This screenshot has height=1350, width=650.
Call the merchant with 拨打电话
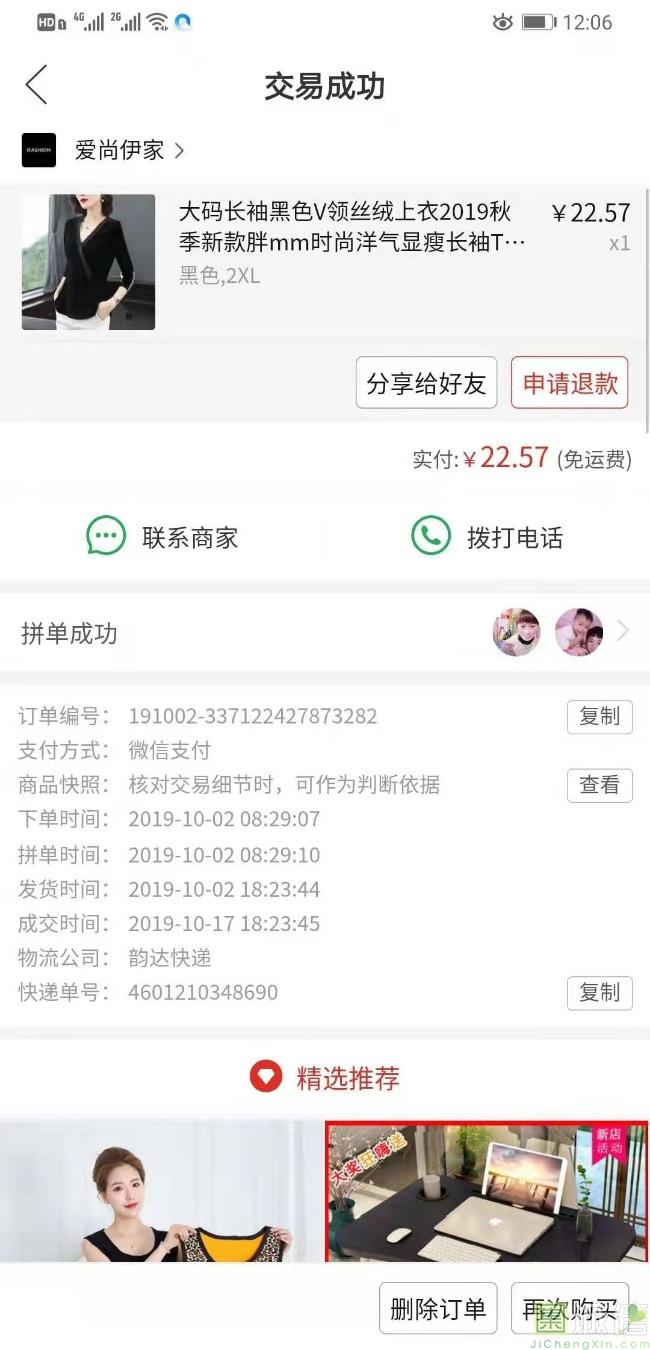point(487,537)
